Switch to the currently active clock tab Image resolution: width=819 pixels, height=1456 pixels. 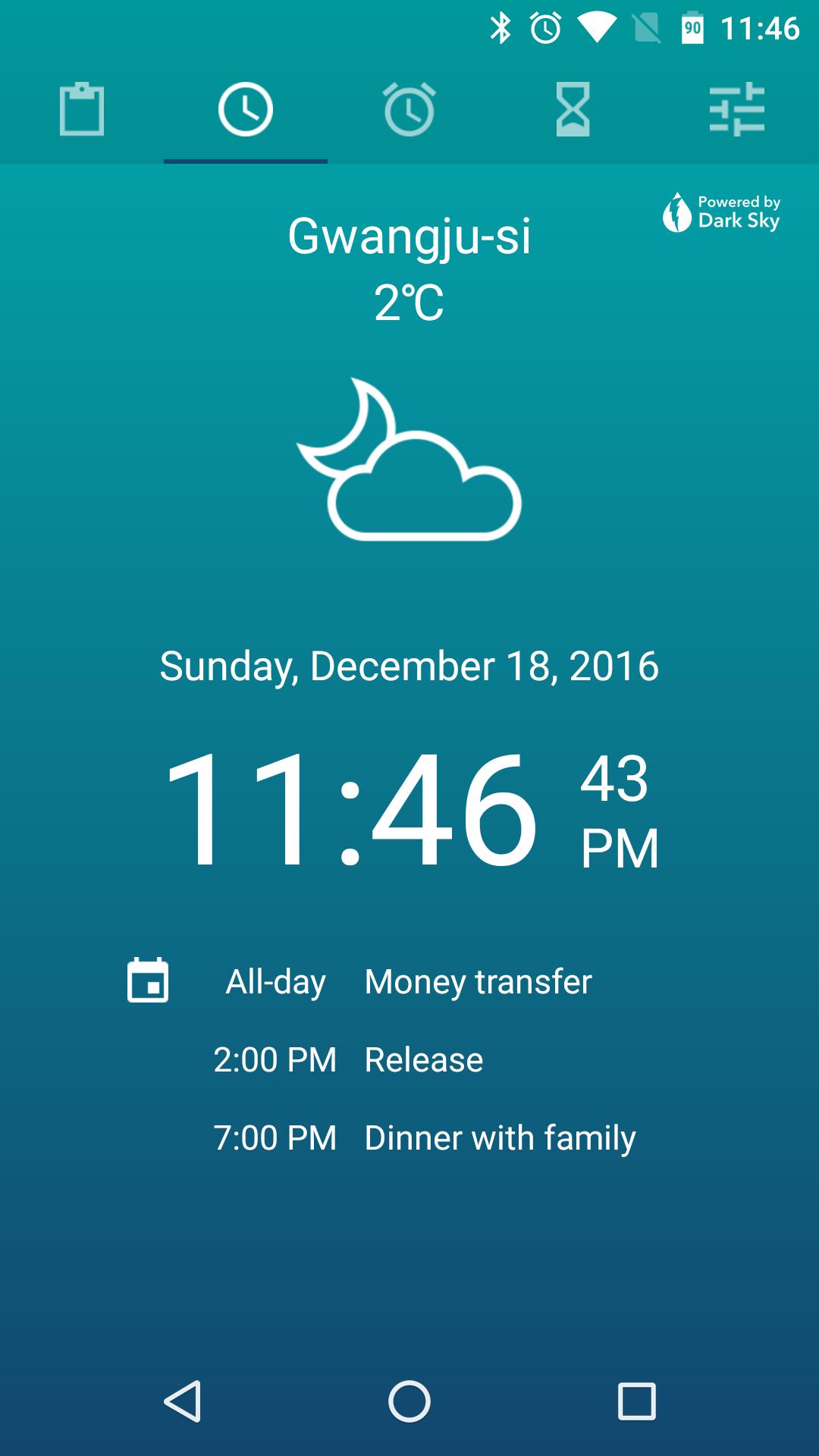(246, 110)
